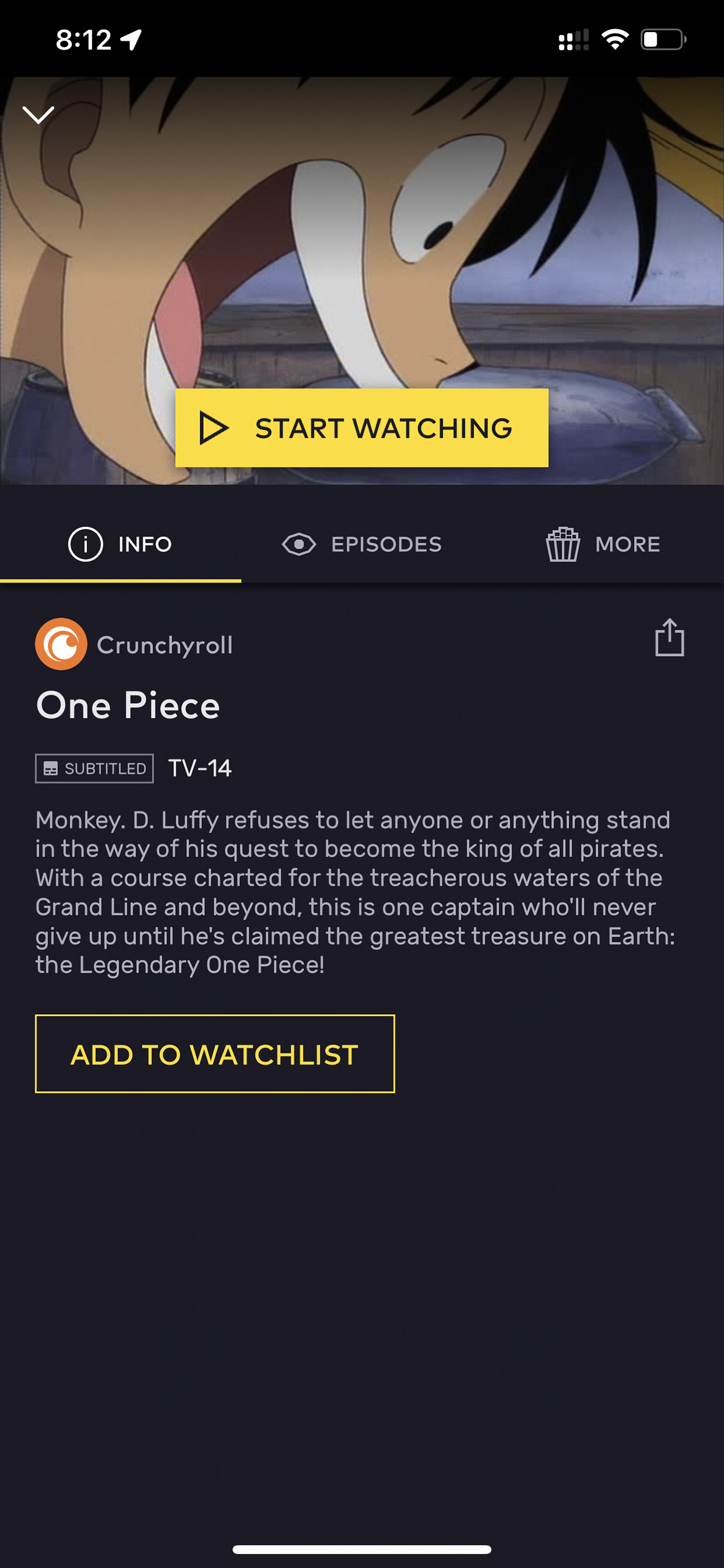Open the Crunchyroll channel
The width and height of the screenshot is (724, 1568).
pos(134,644)
